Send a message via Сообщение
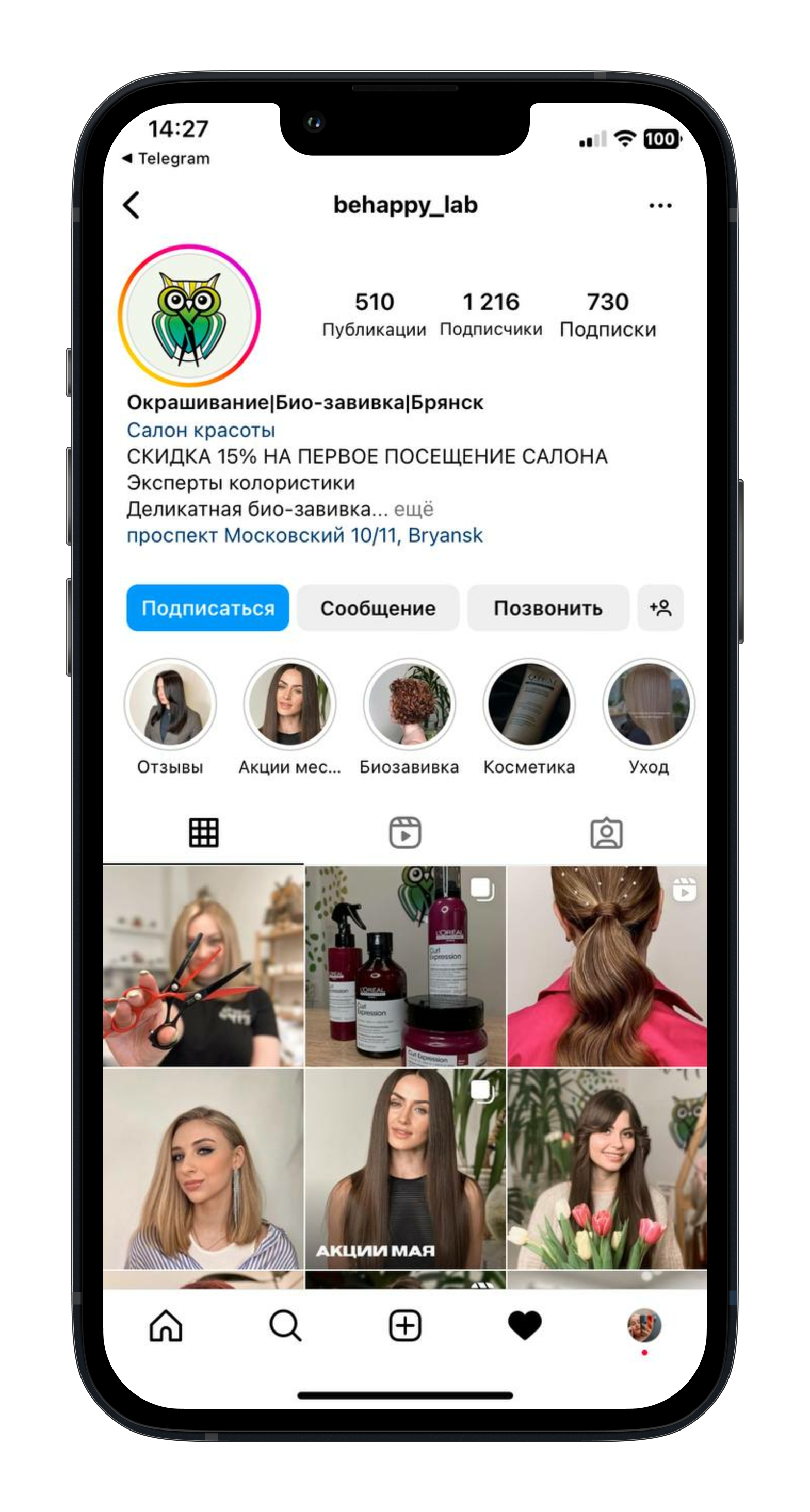 [x=378, y=607]
